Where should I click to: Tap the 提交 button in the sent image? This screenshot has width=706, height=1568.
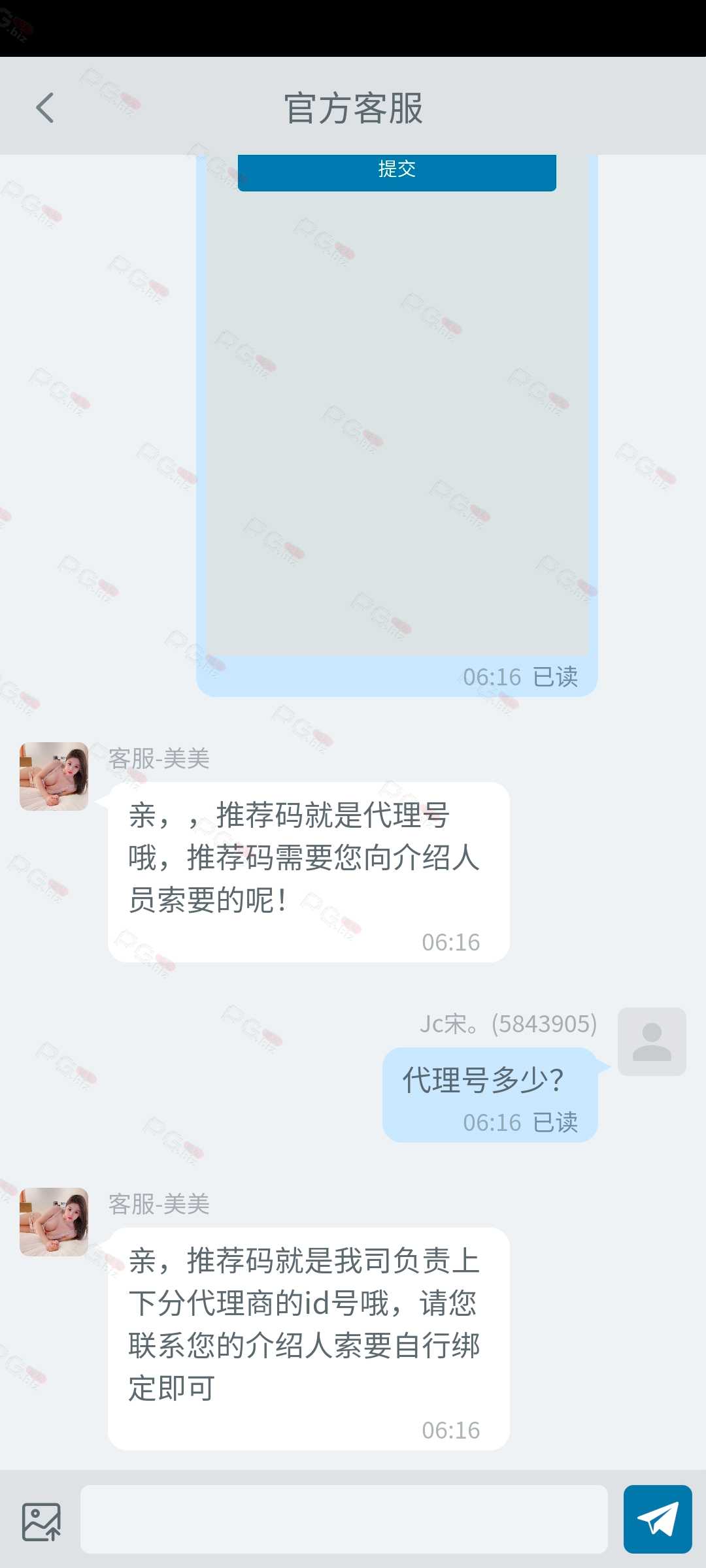pyautogui.click(x=397, y=172)
